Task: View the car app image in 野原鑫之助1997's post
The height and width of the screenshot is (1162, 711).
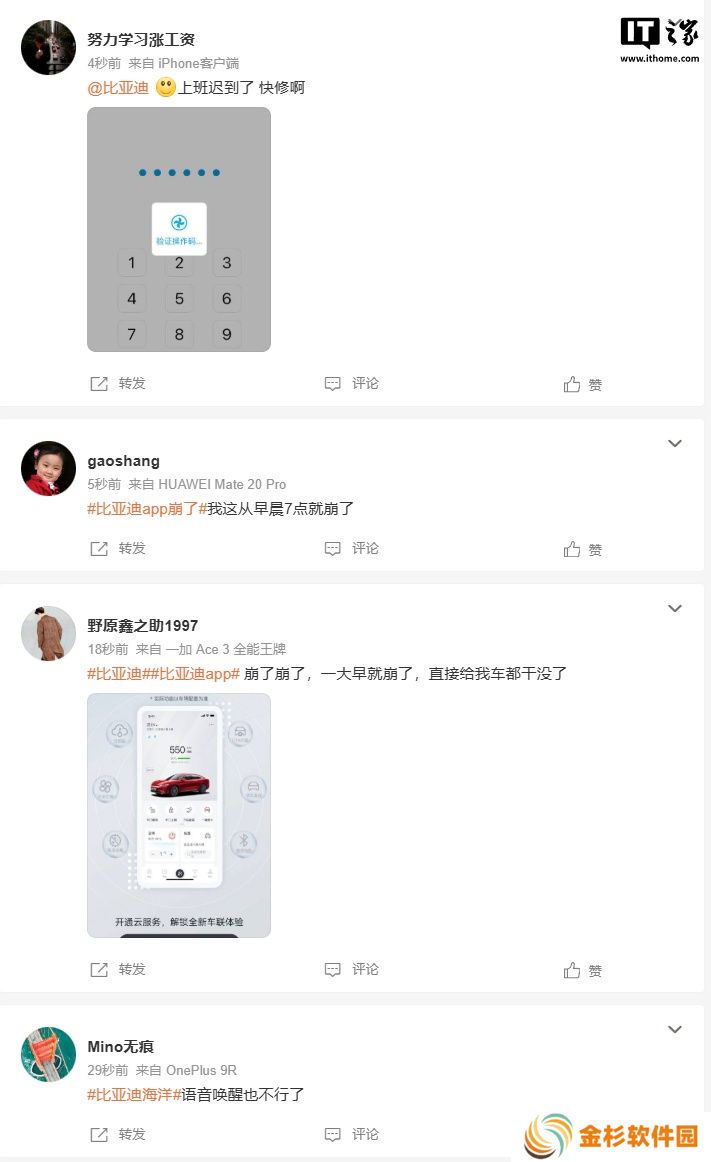Action: point(179,815)
